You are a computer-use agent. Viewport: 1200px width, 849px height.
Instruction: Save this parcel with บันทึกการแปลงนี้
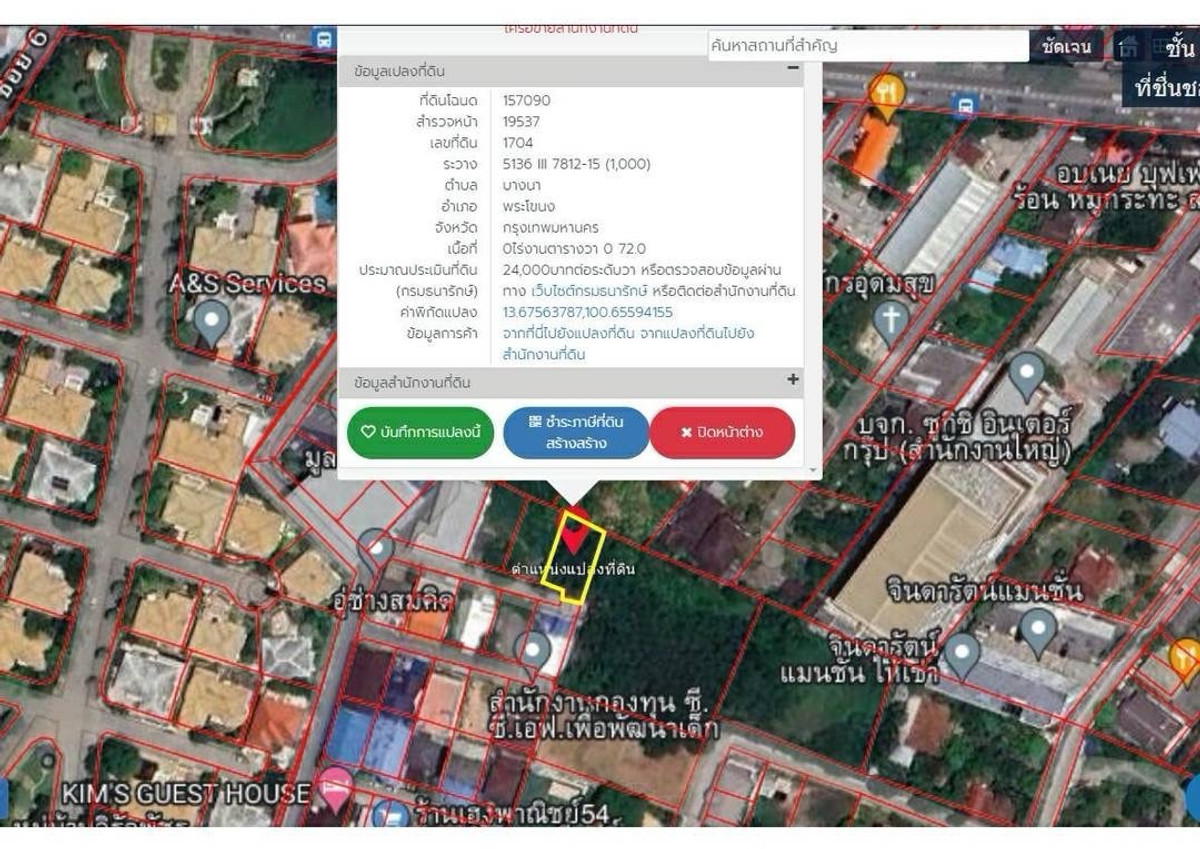click(421, 432)
